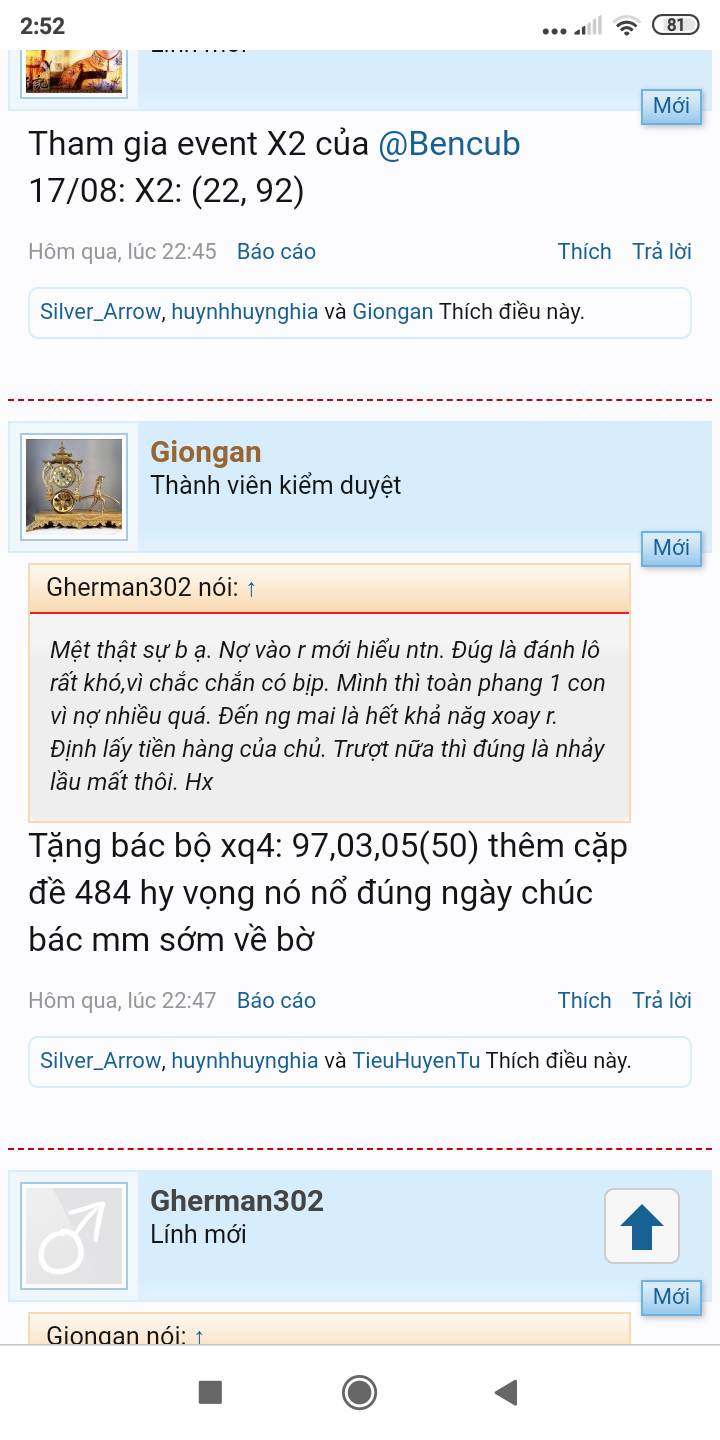Report Giongan's post from 22:47

276,1001
